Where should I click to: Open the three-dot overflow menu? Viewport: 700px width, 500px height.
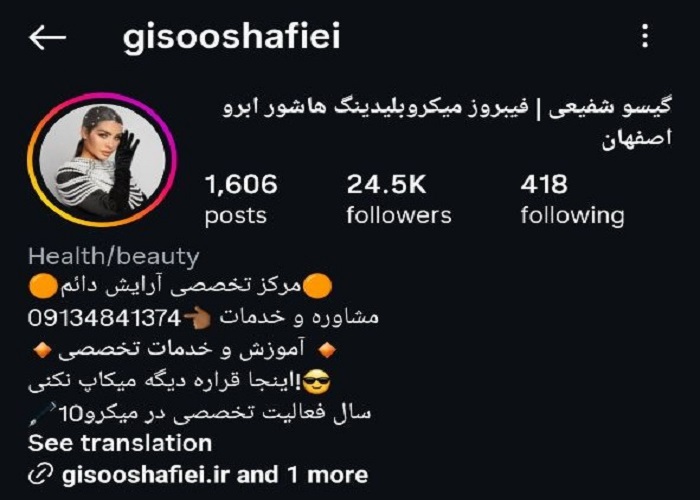[645, 37]
